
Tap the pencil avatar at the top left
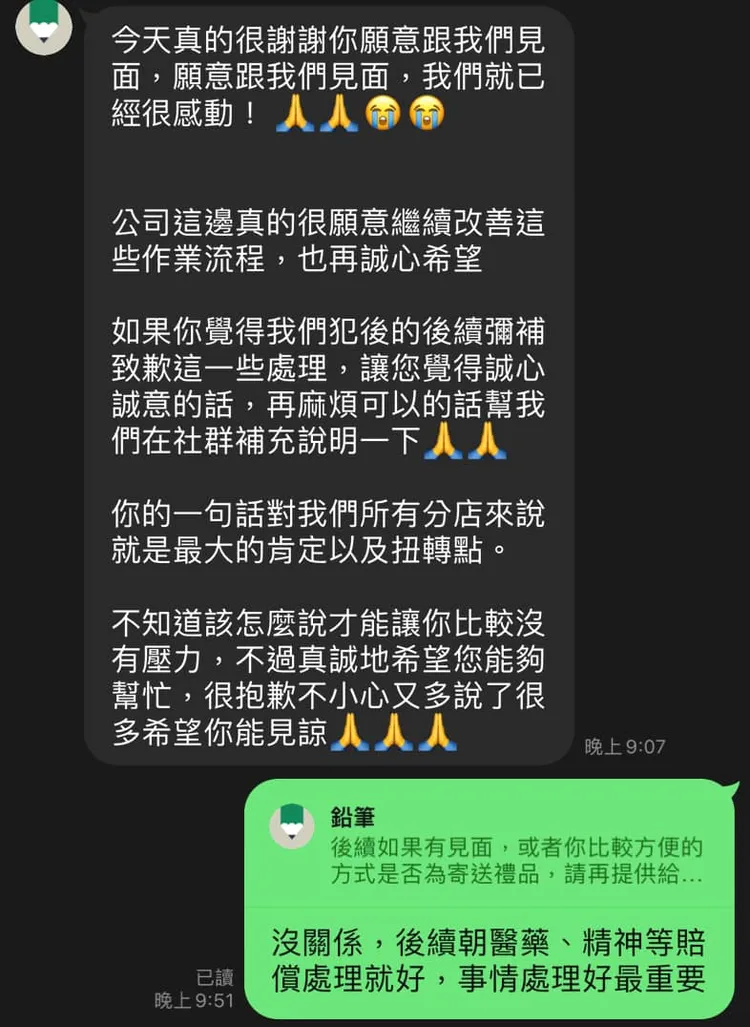pos(42,28)
